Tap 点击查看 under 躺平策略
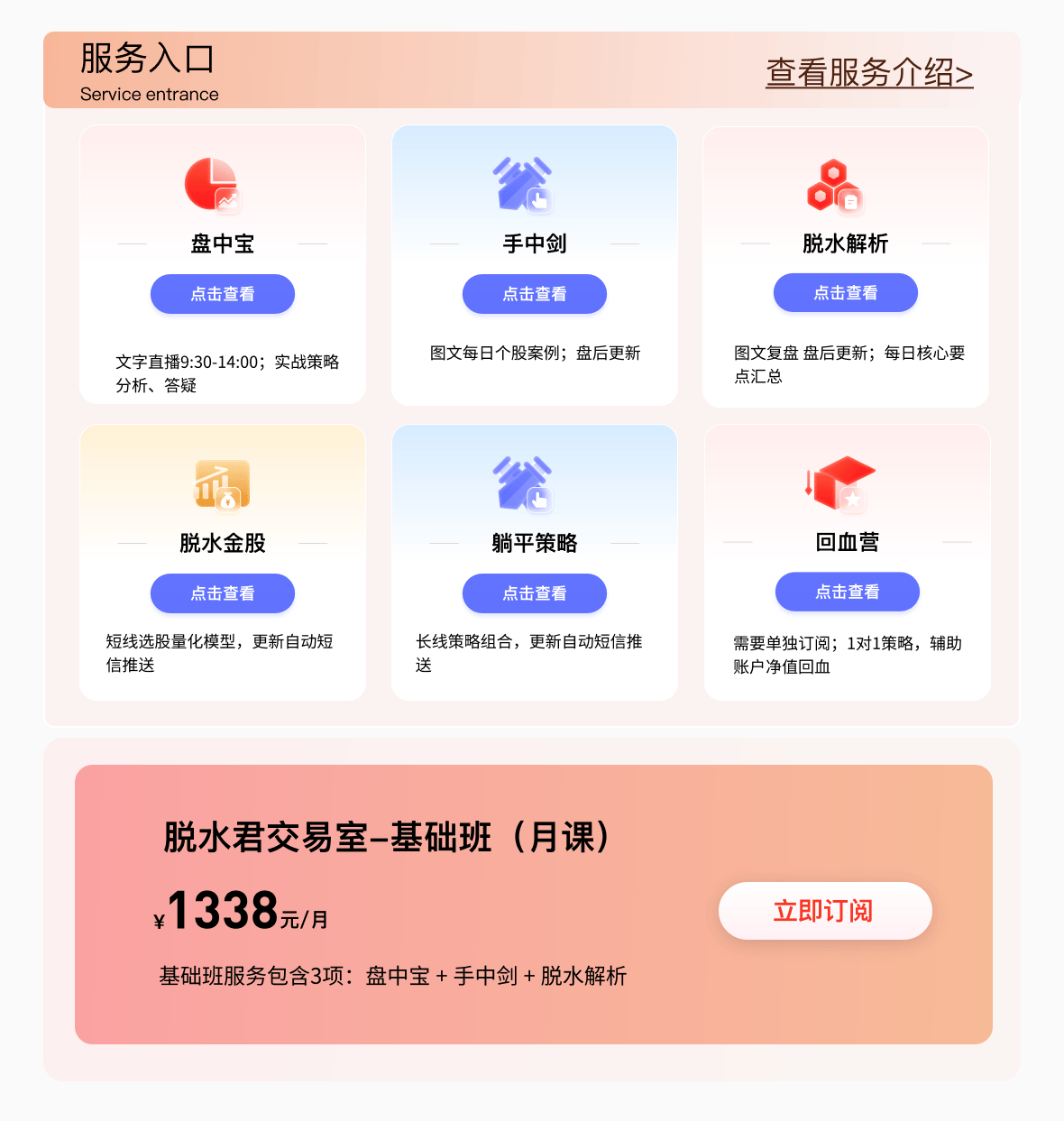The height and width of the screenshot is (1121, 1064). click(534, 593)
